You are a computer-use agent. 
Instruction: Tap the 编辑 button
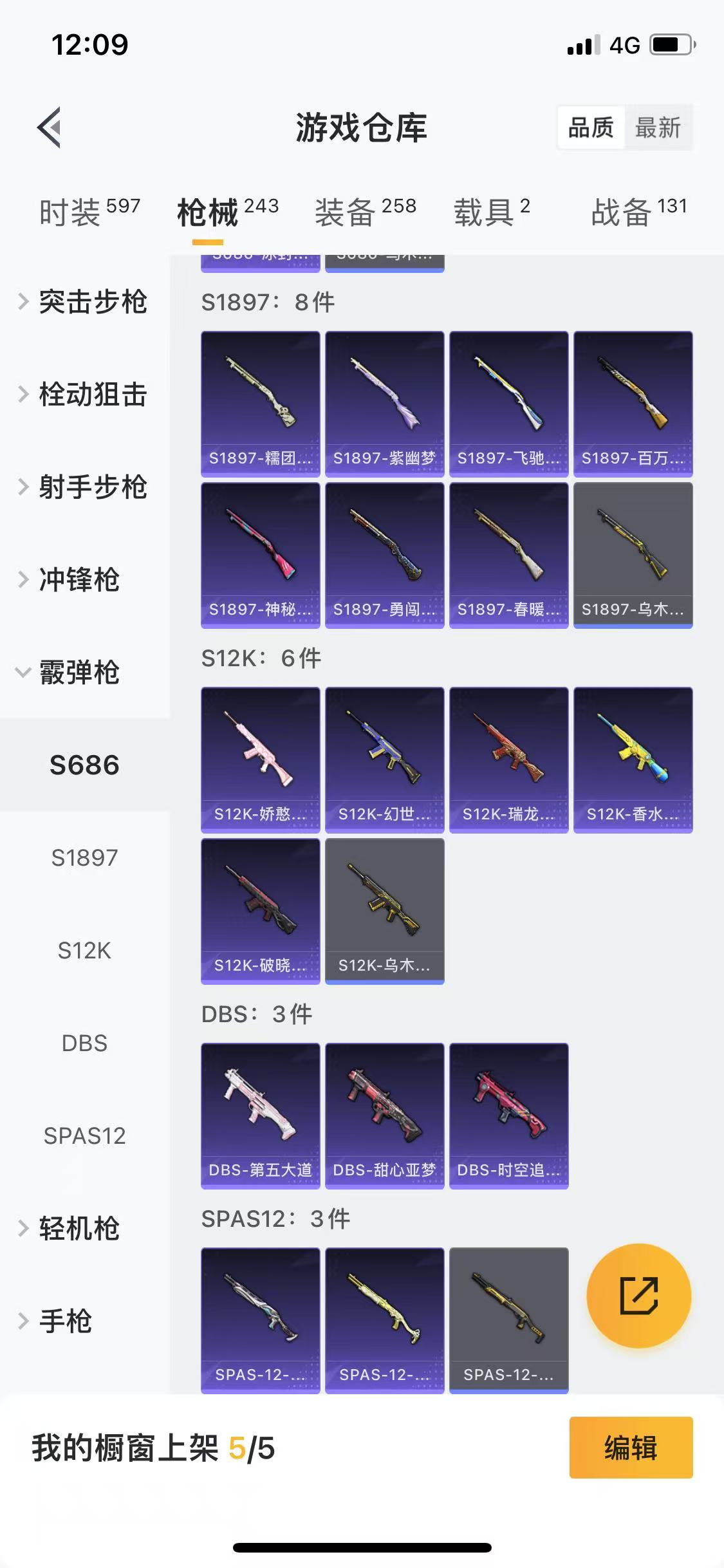pos(631,1448)
